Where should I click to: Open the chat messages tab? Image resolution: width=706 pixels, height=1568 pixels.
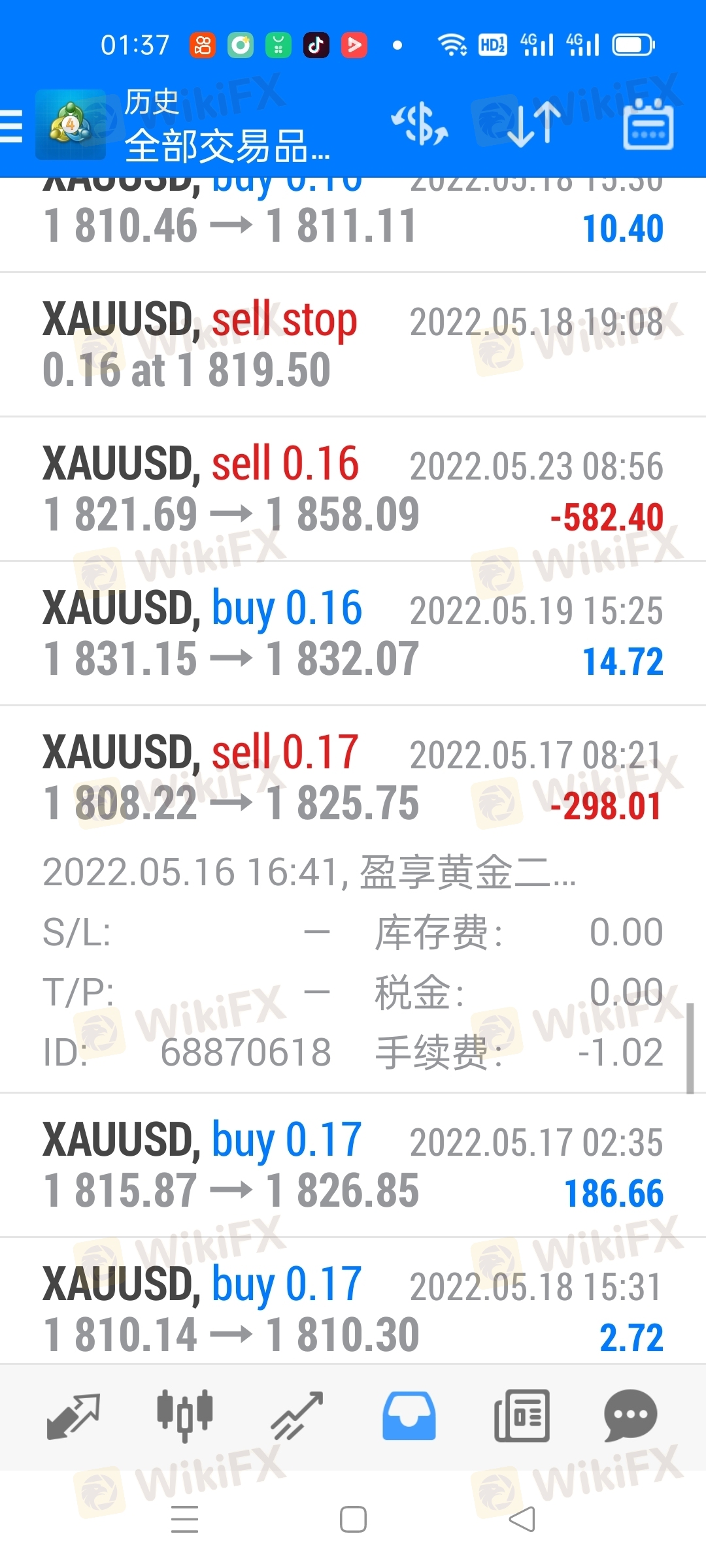click(x=631, y=1416)
